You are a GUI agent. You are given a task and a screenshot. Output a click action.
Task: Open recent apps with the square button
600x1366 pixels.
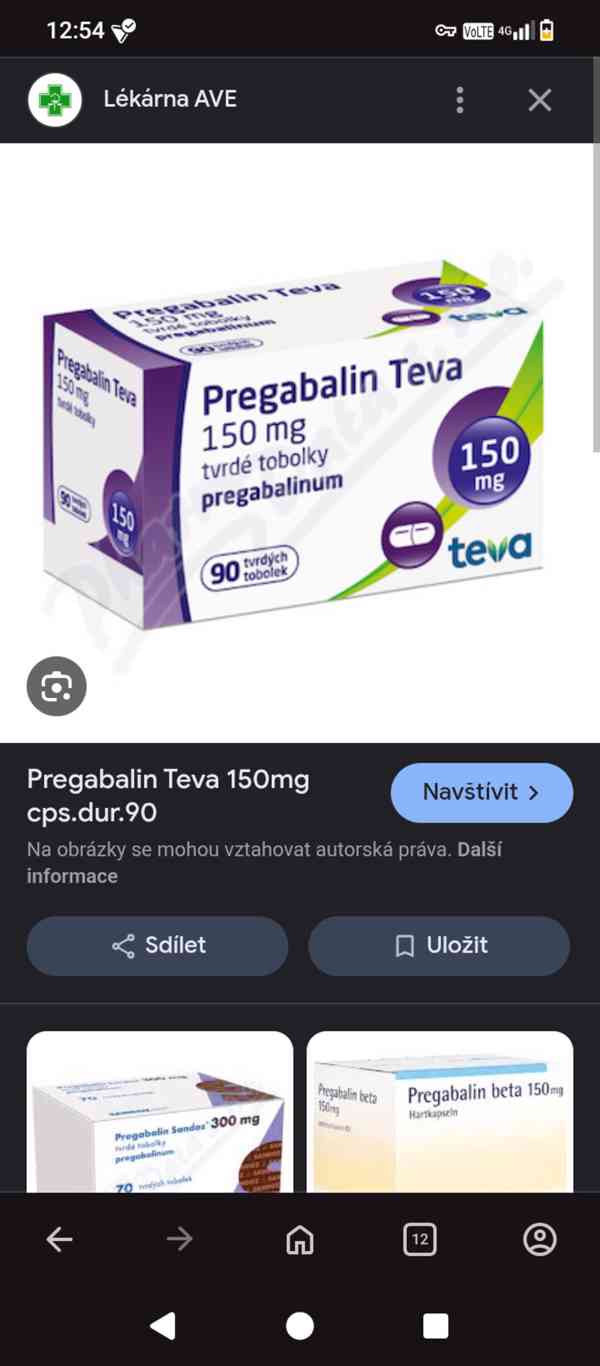pos(436,1326)
